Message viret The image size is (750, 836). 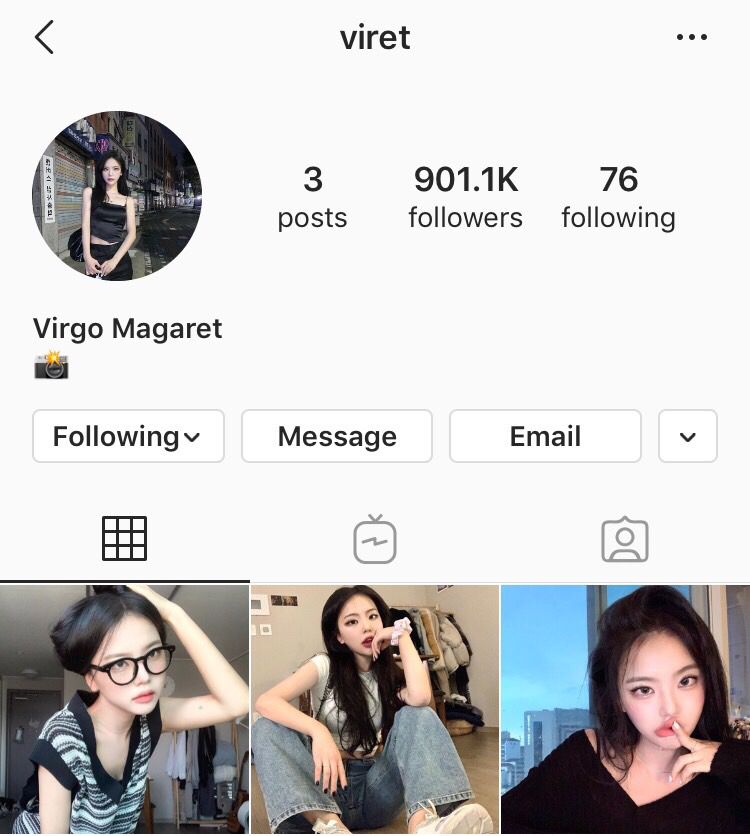pyautogui.click(x=337, y=436)
